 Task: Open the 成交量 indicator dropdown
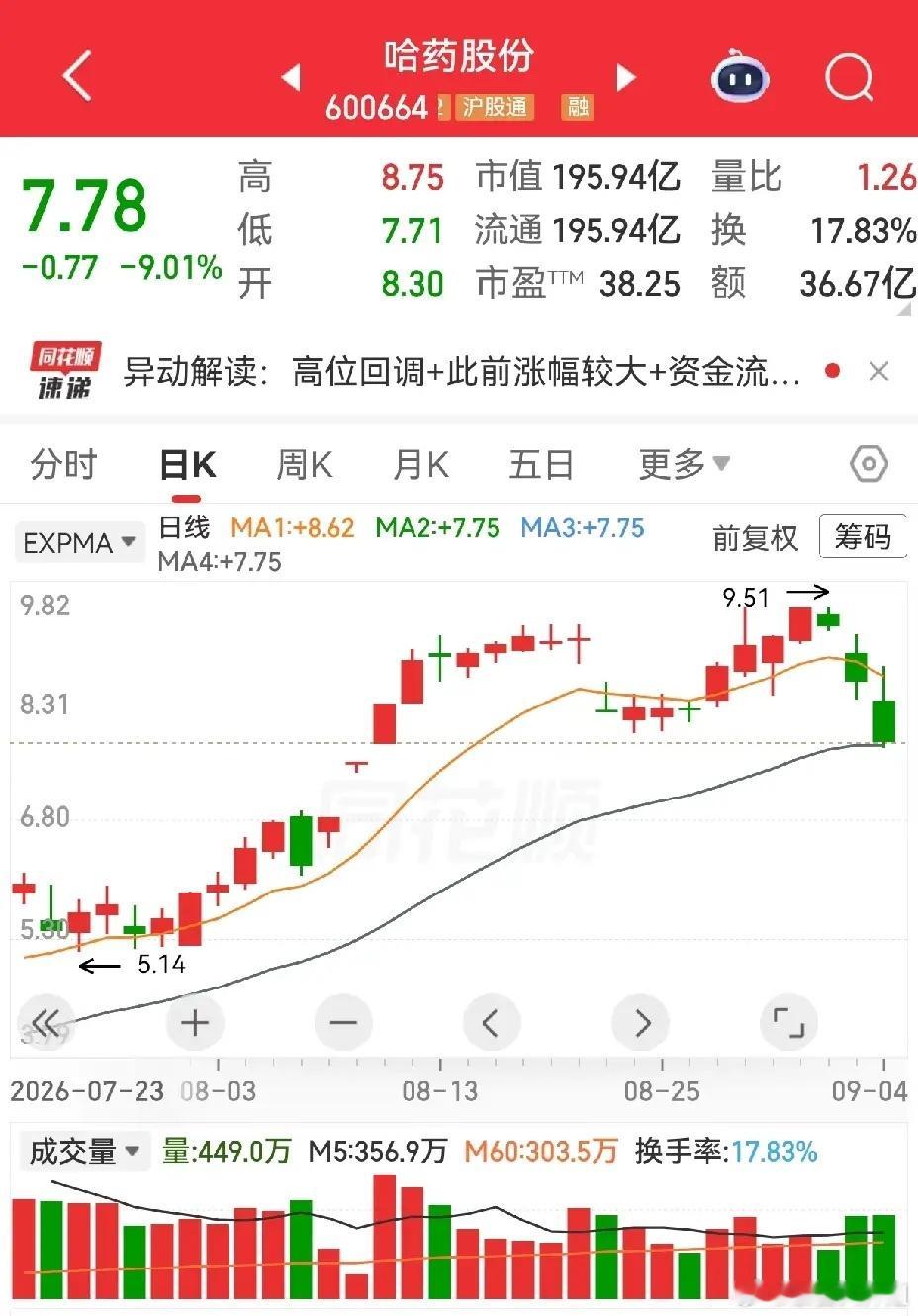(x=85, y=1152)
